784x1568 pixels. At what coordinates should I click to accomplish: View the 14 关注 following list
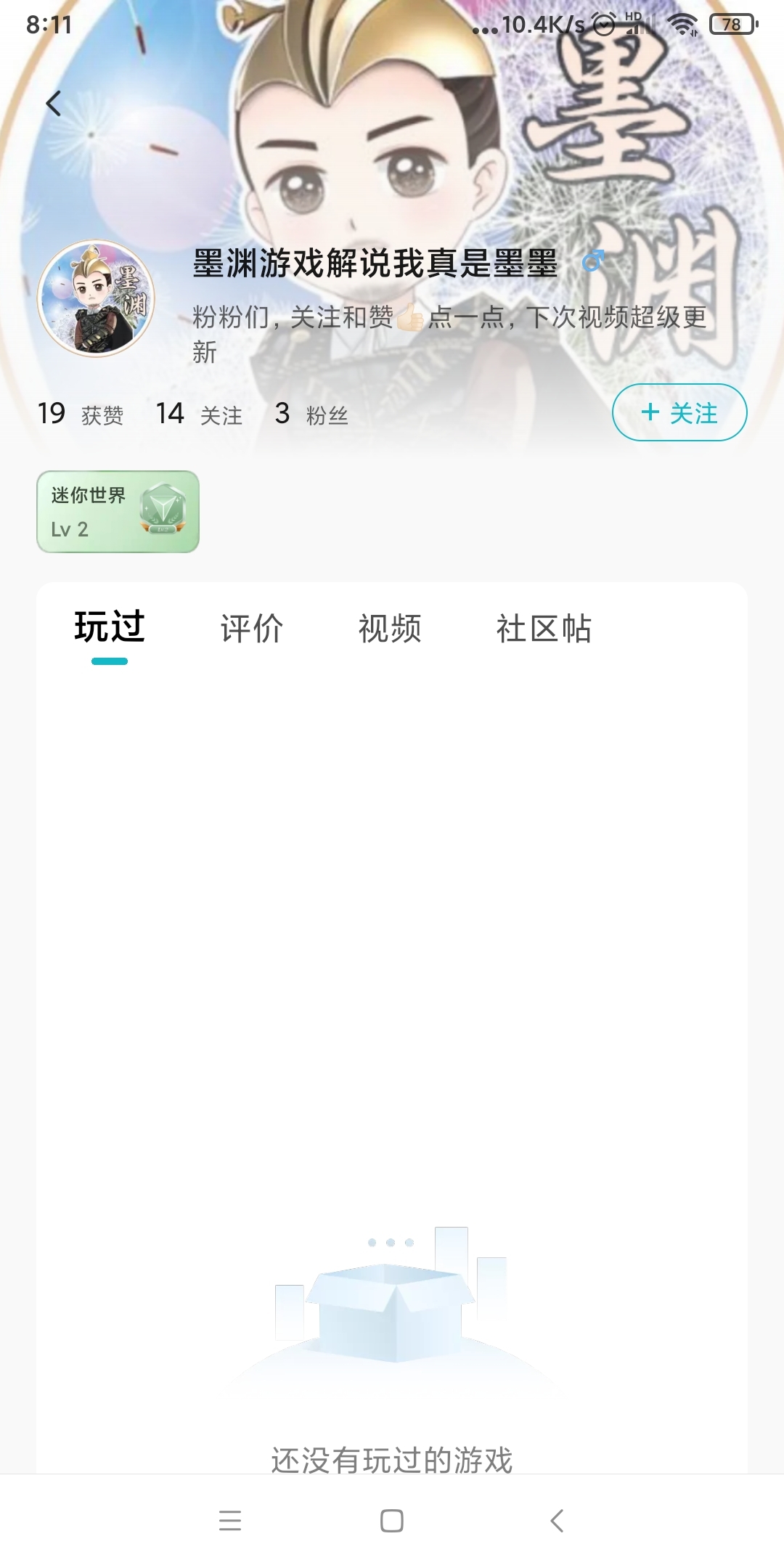pyautogui.click(x=199, y=414)
